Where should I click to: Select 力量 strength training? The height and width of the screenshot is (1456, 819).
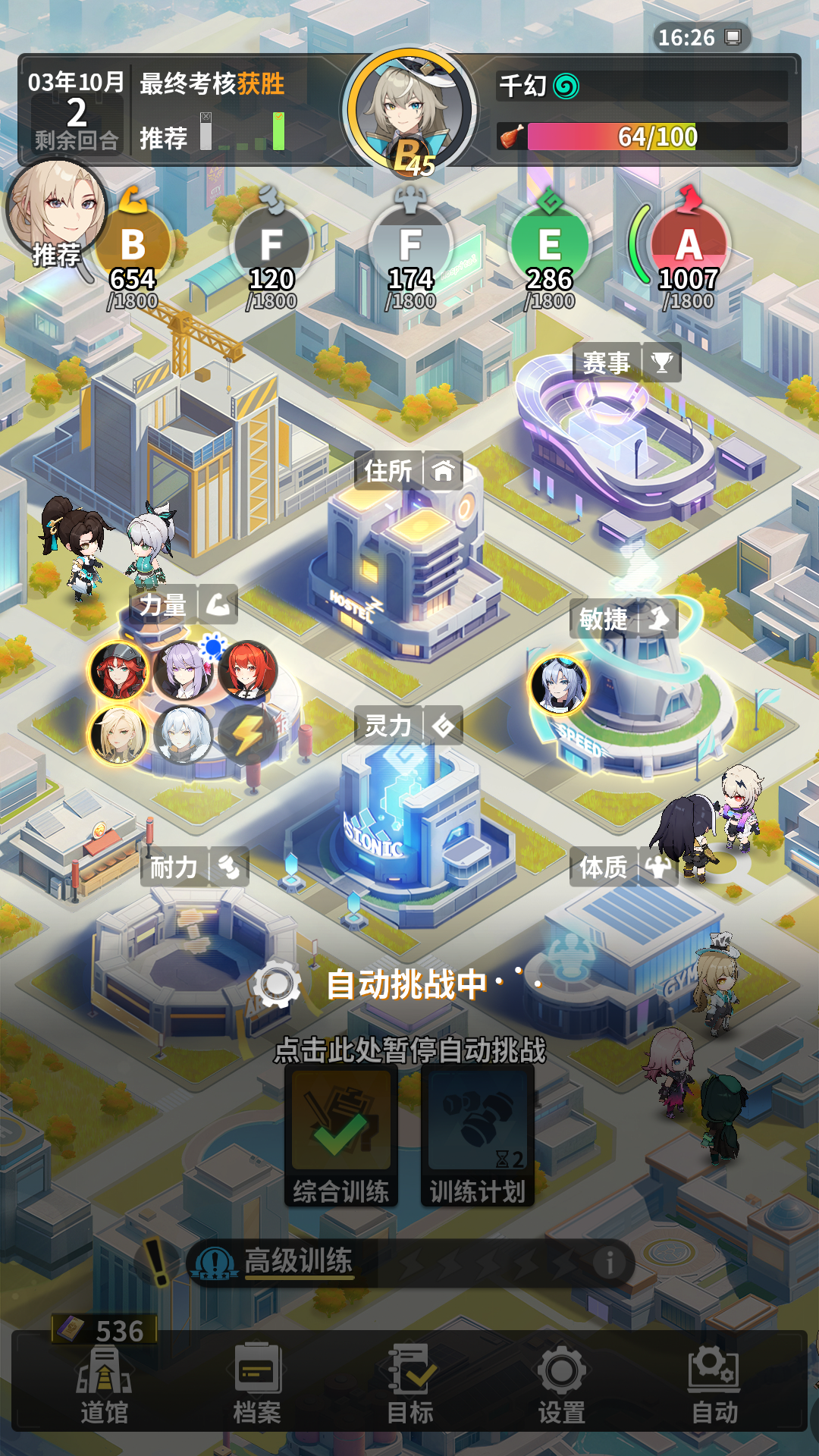(x=183, y=604)
